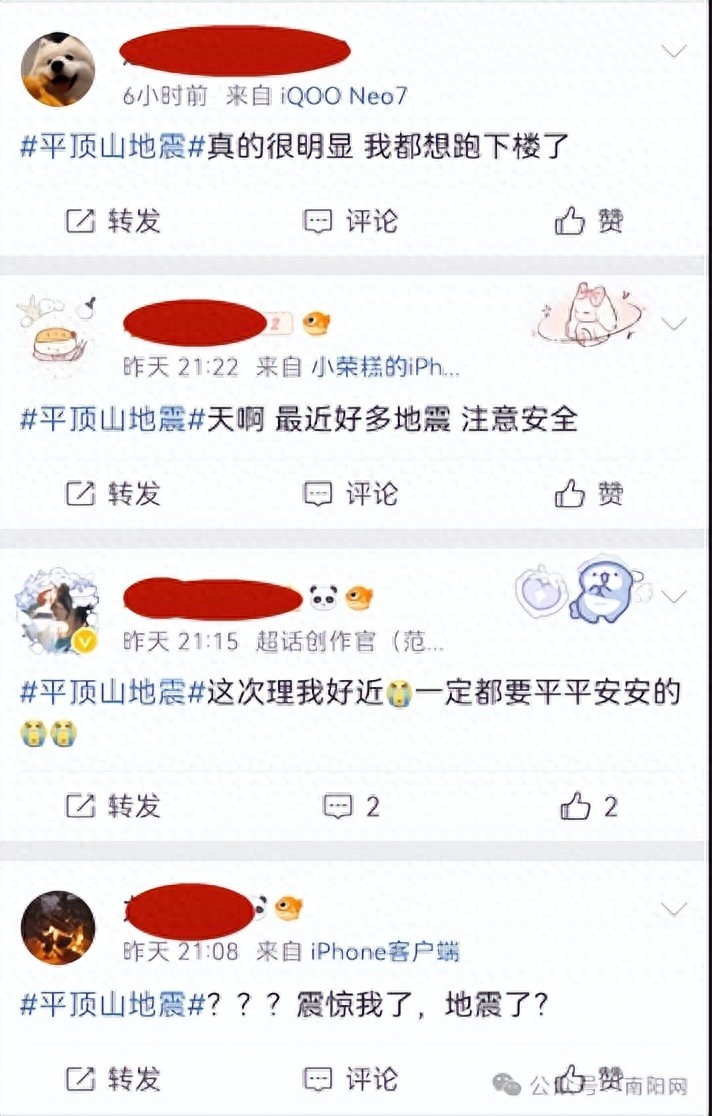Like the post saying 我都想跑下楼了
Viewport: 712px width, 1116px height.
589,220
